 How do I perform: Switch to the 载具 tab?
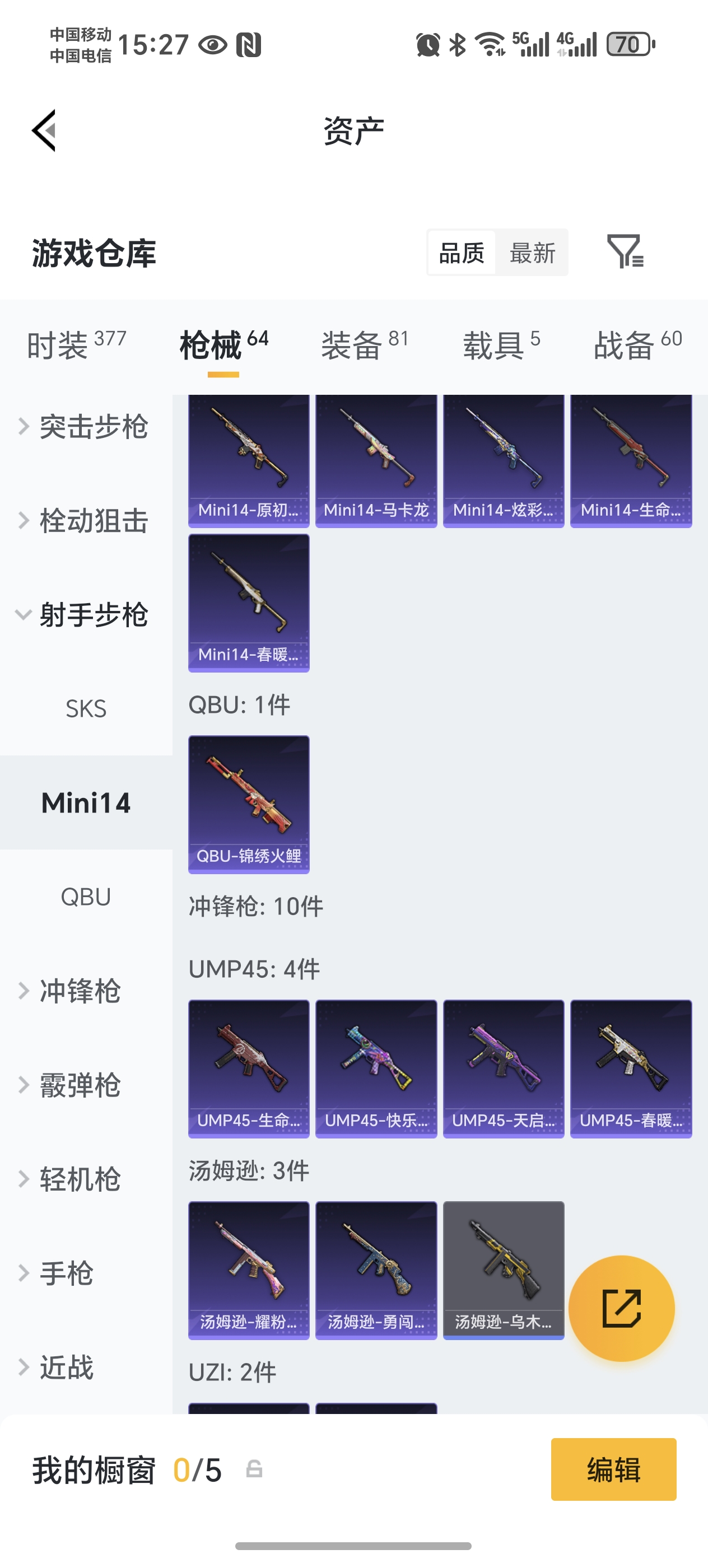tap(495, 342)
